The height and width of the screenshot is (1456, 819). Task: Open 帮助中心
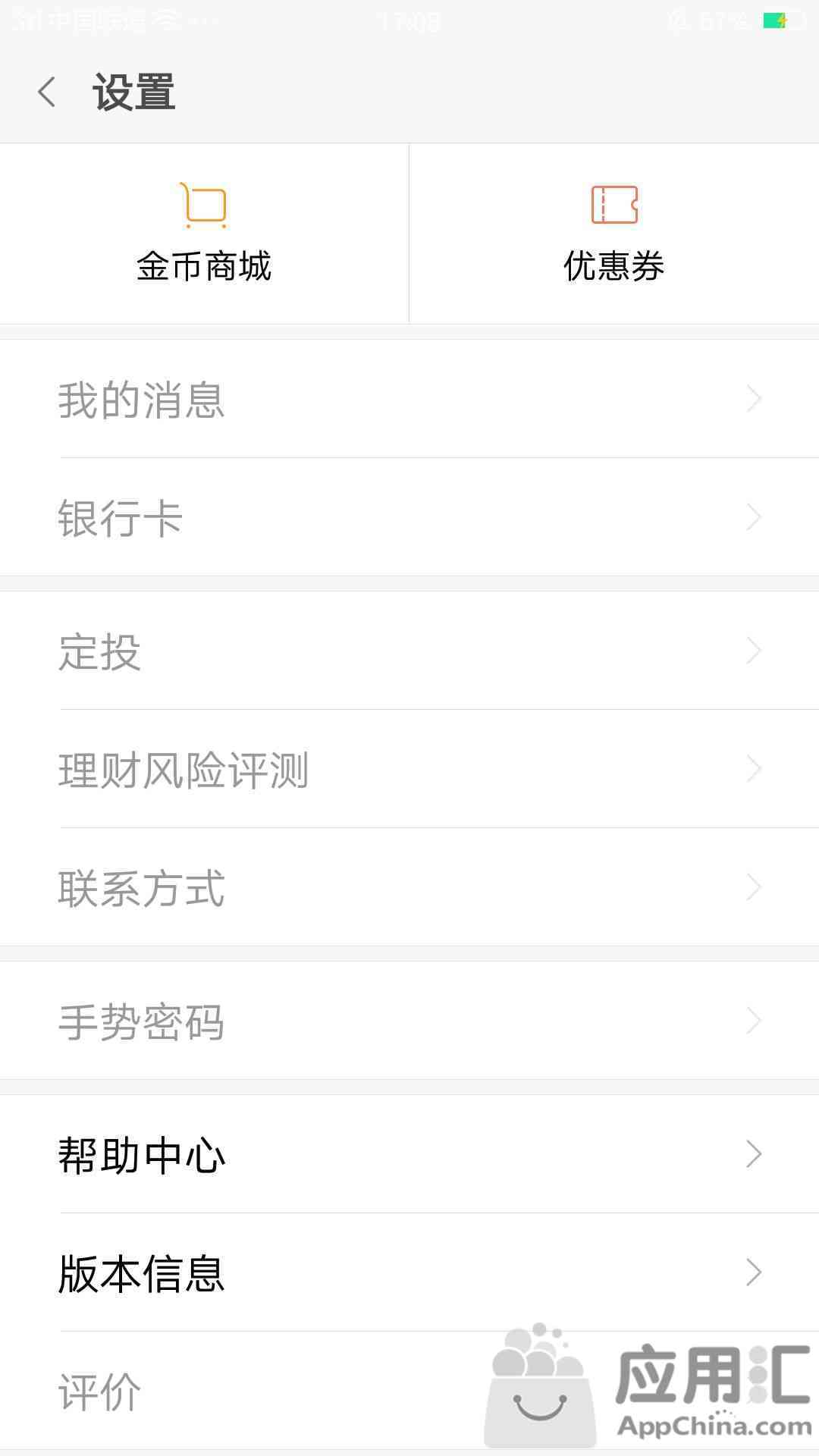(409, 1154)
